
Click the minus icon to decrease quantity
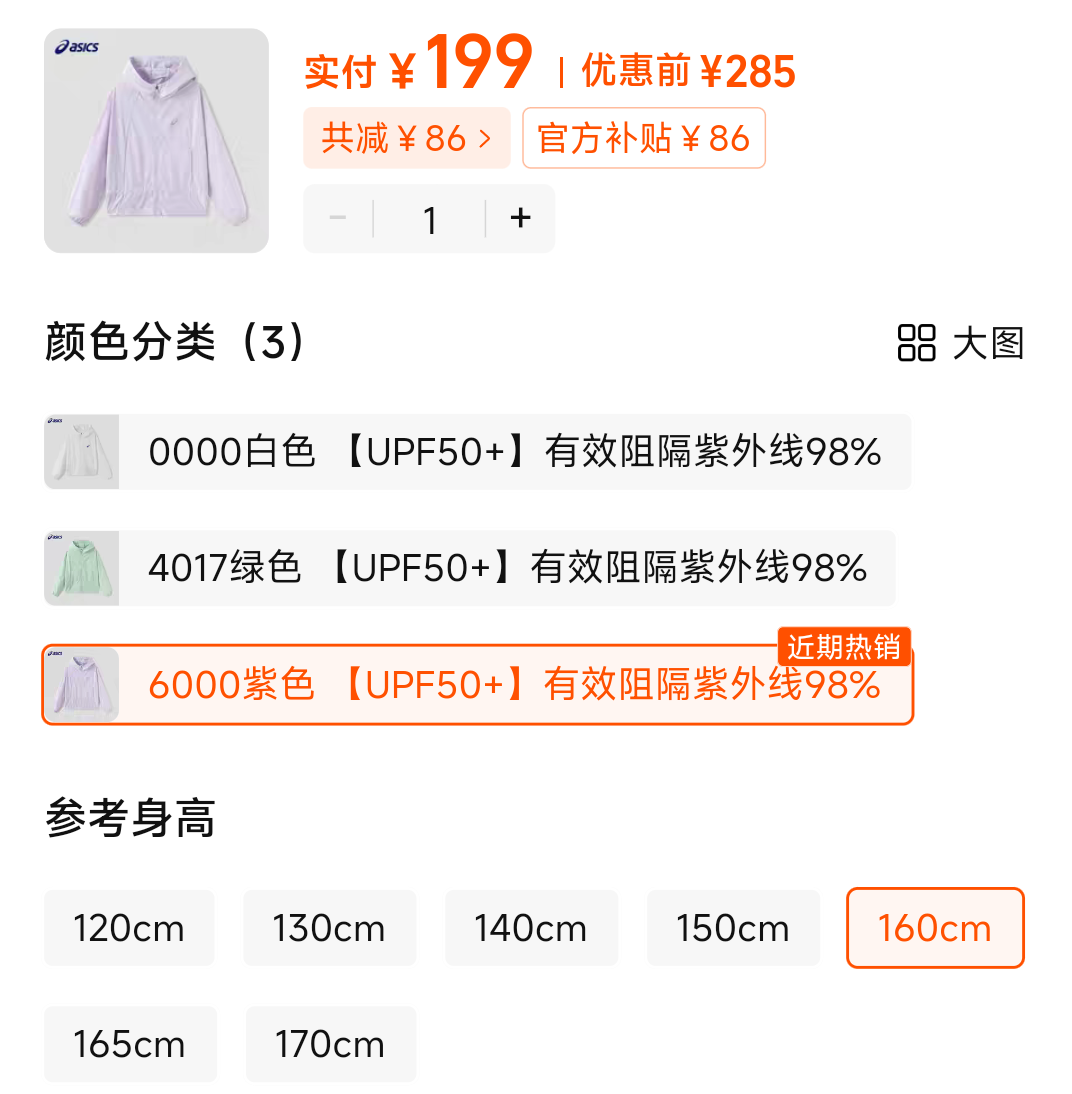pyautogui.click(x=338, y=218)
